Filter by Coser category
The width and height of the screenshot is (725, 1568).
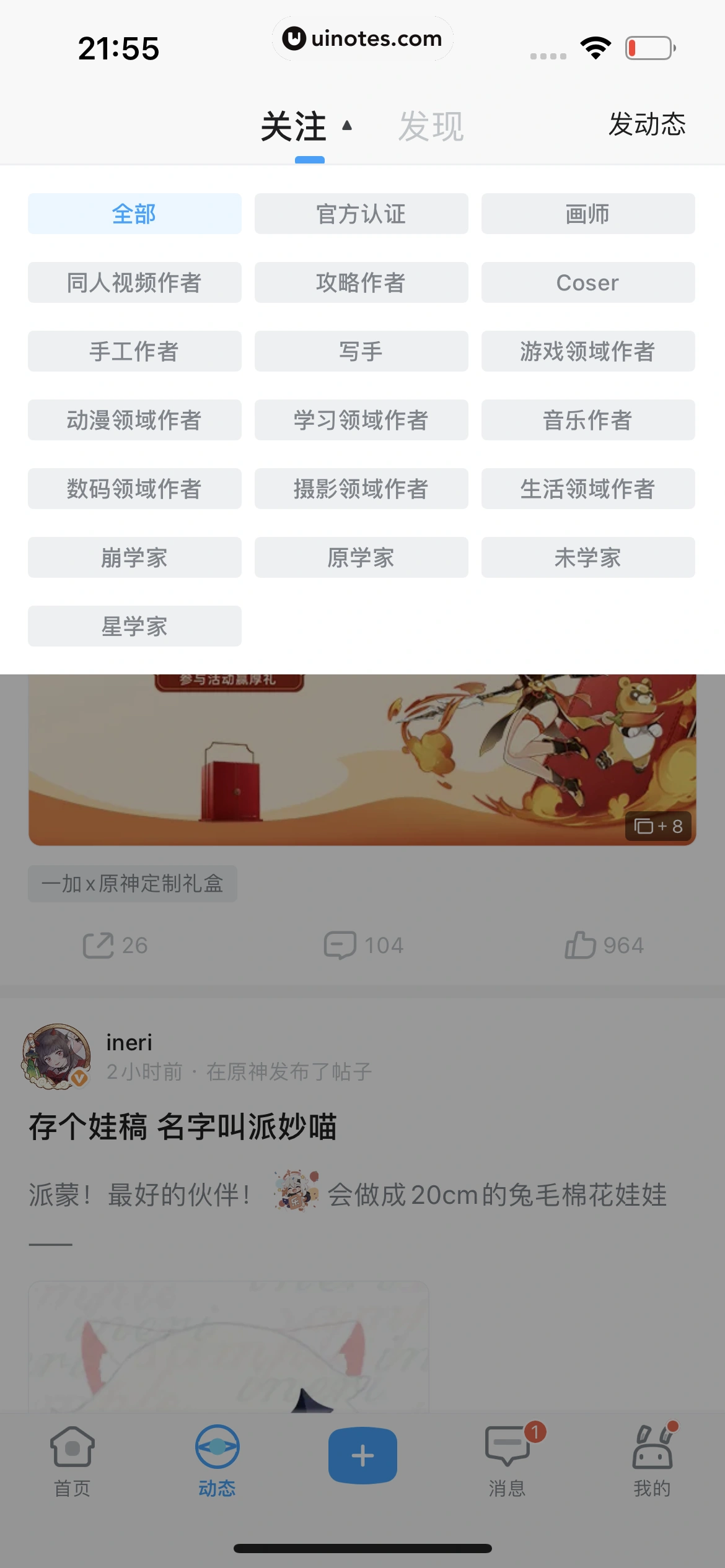point(587,282)
